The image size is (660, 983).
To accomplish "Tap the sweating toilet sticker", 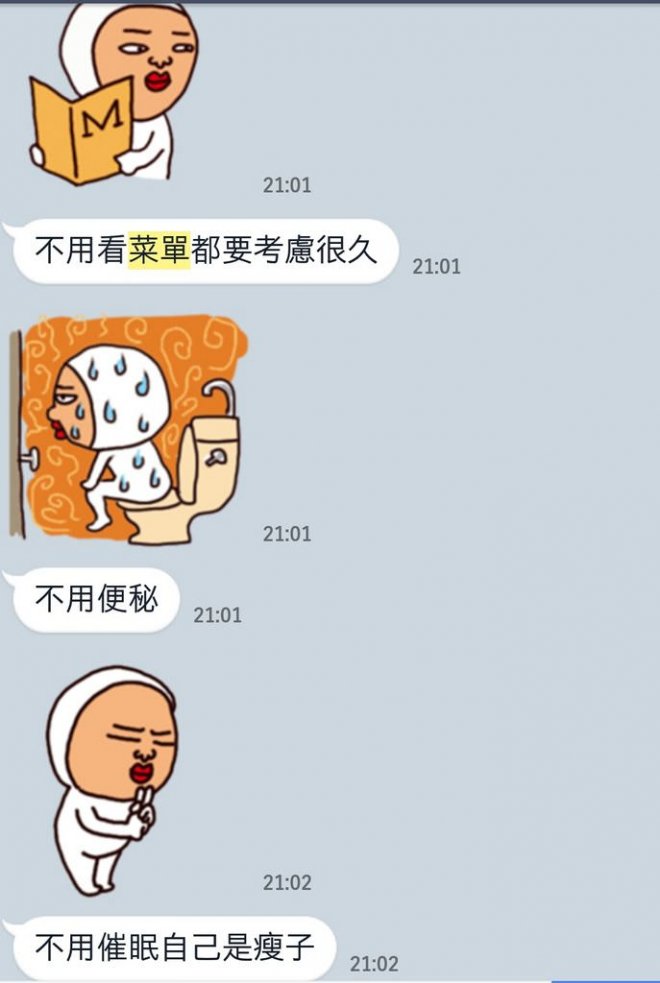I will click(130, 430).
